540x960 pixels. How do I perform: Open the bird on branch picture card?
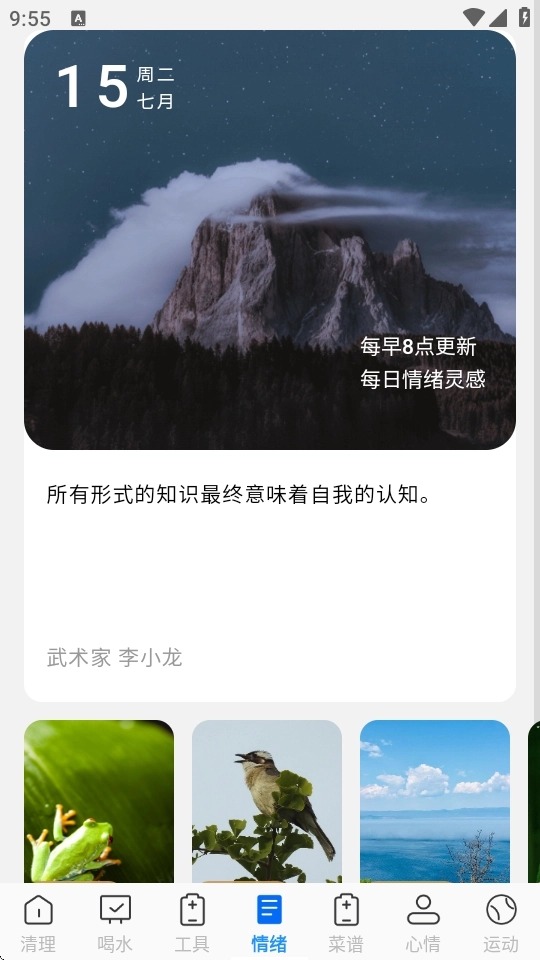coord(267,801)
